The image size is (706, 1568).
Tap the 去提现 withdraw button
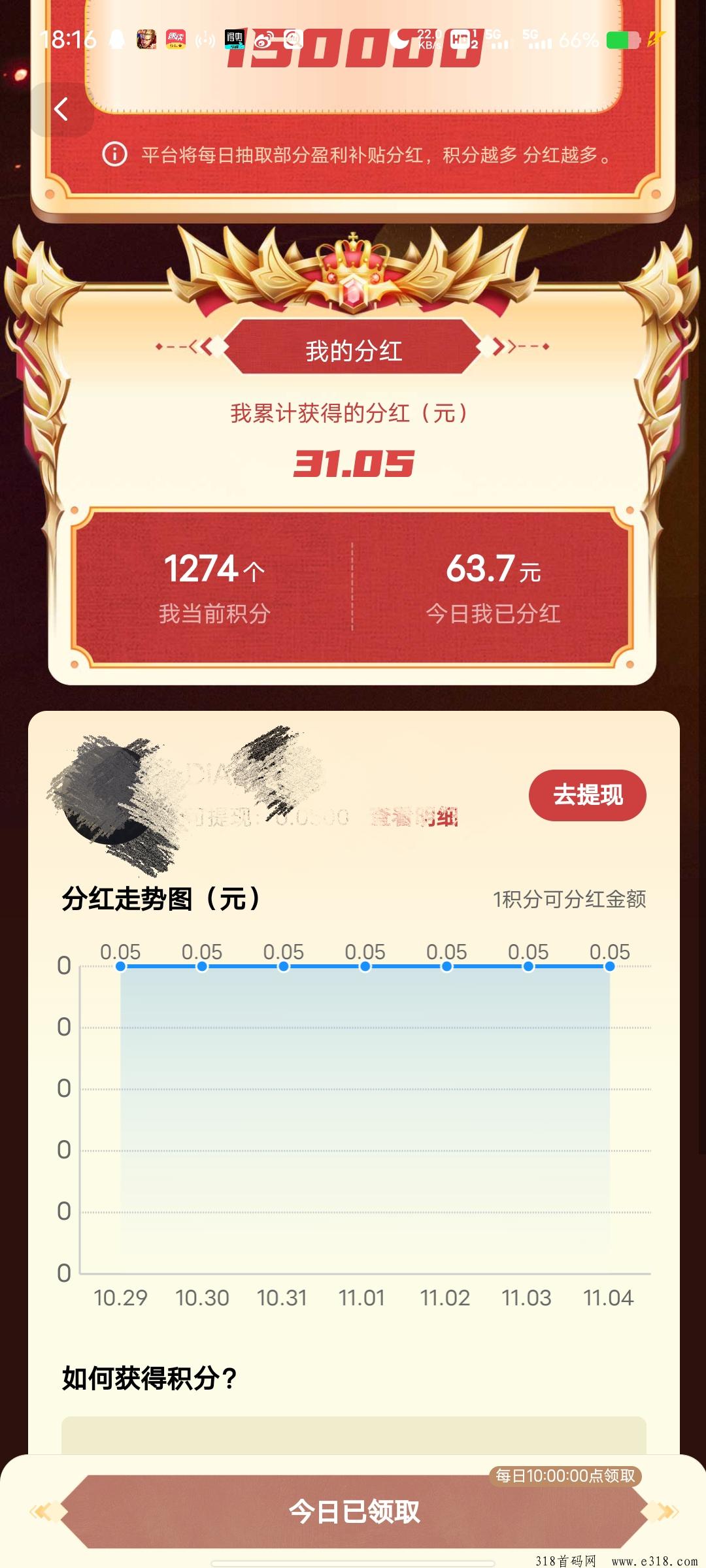click(x=587, y=795)
